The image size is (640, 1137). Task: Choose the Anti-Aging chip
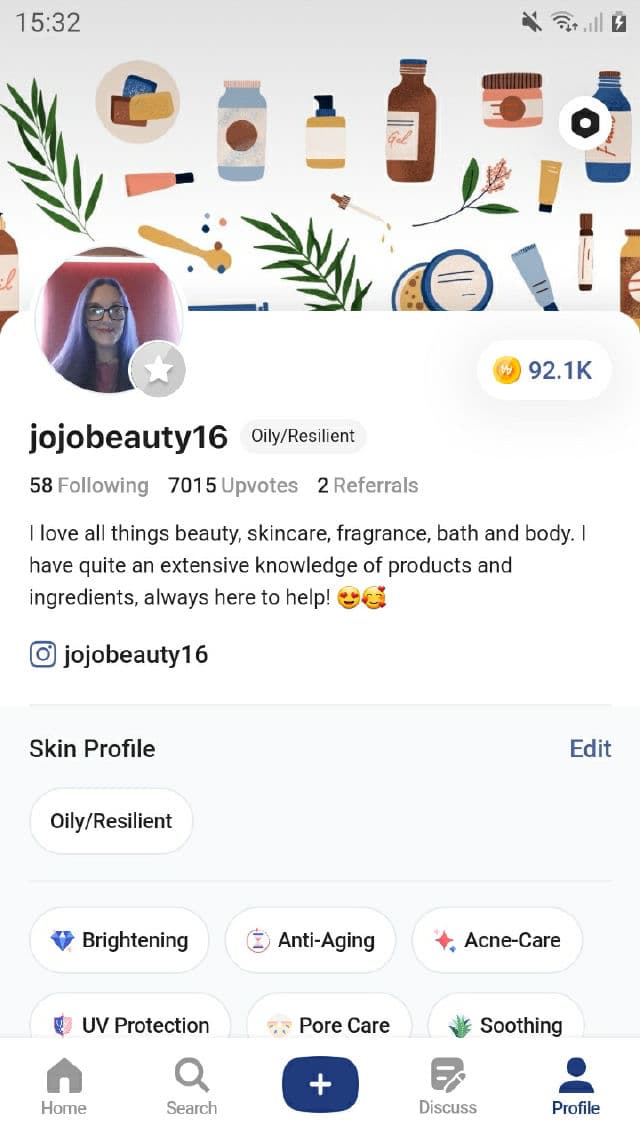click(x=310, y=940)
